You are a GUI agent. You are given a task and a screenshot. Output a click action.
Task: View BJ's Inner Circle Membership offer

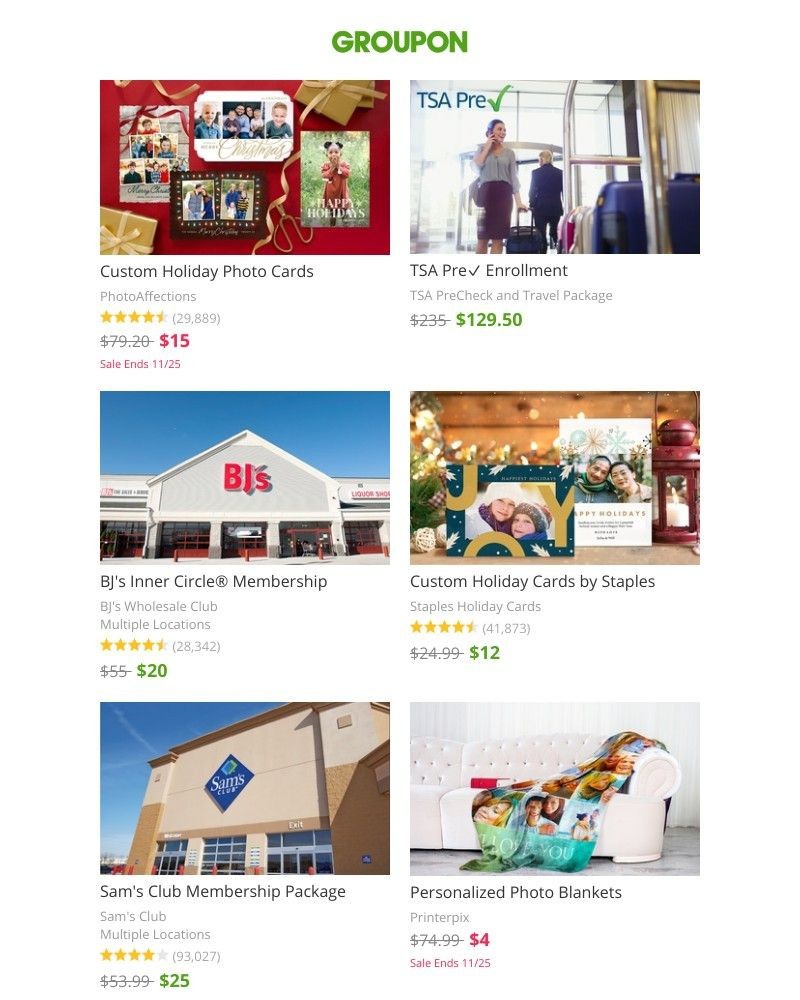(214, 581)
